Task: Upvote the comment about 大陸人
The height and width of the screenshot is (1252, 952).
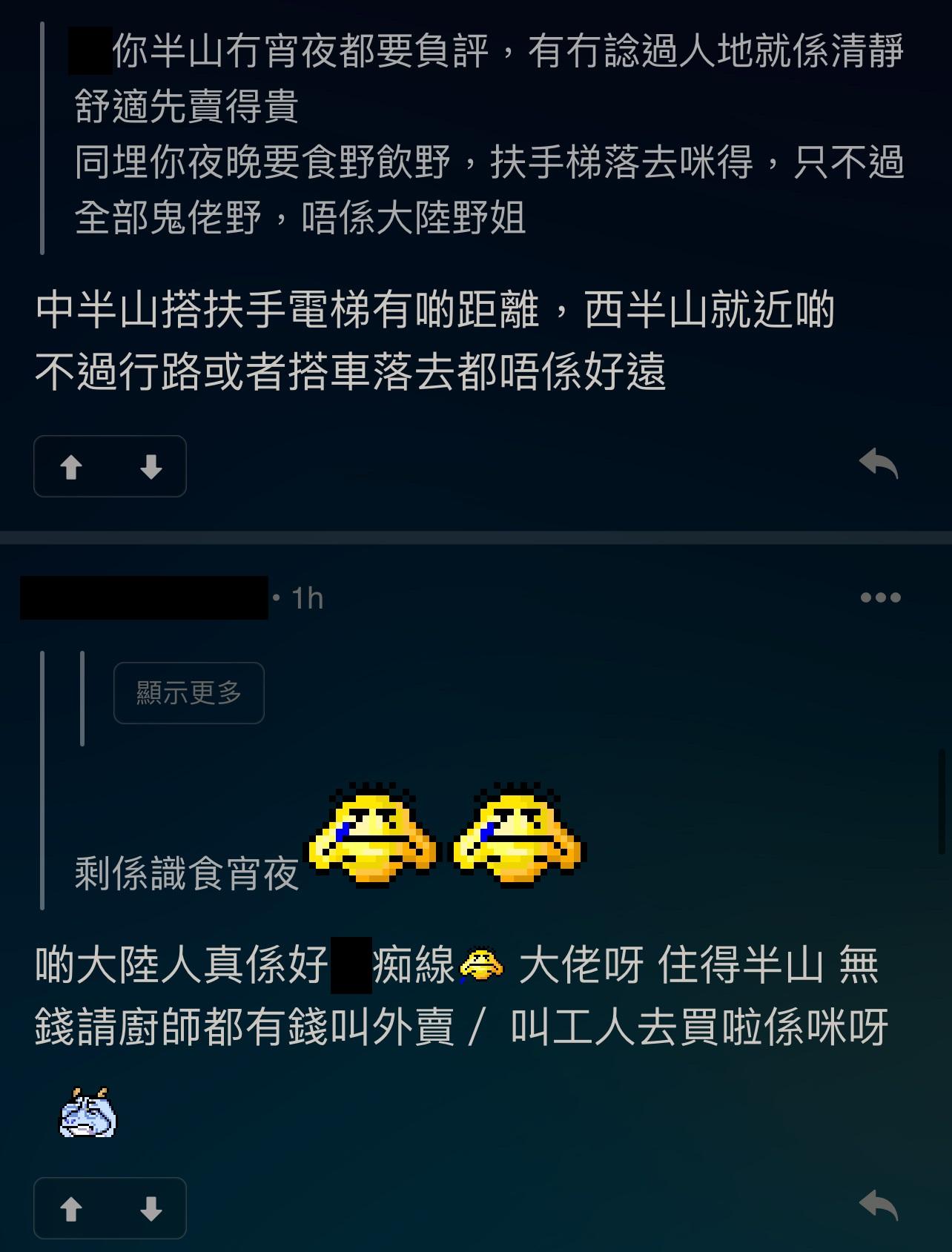Action: pos(71,1209)
